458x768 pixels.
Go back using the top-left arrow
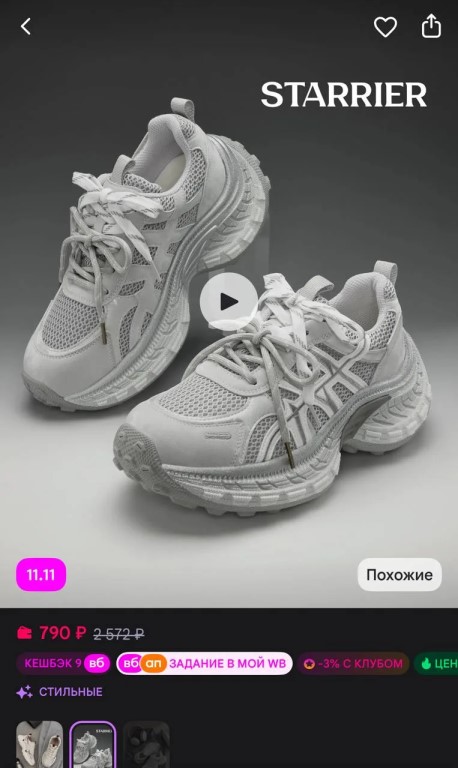pyautogui.click(x=26, y=26)
